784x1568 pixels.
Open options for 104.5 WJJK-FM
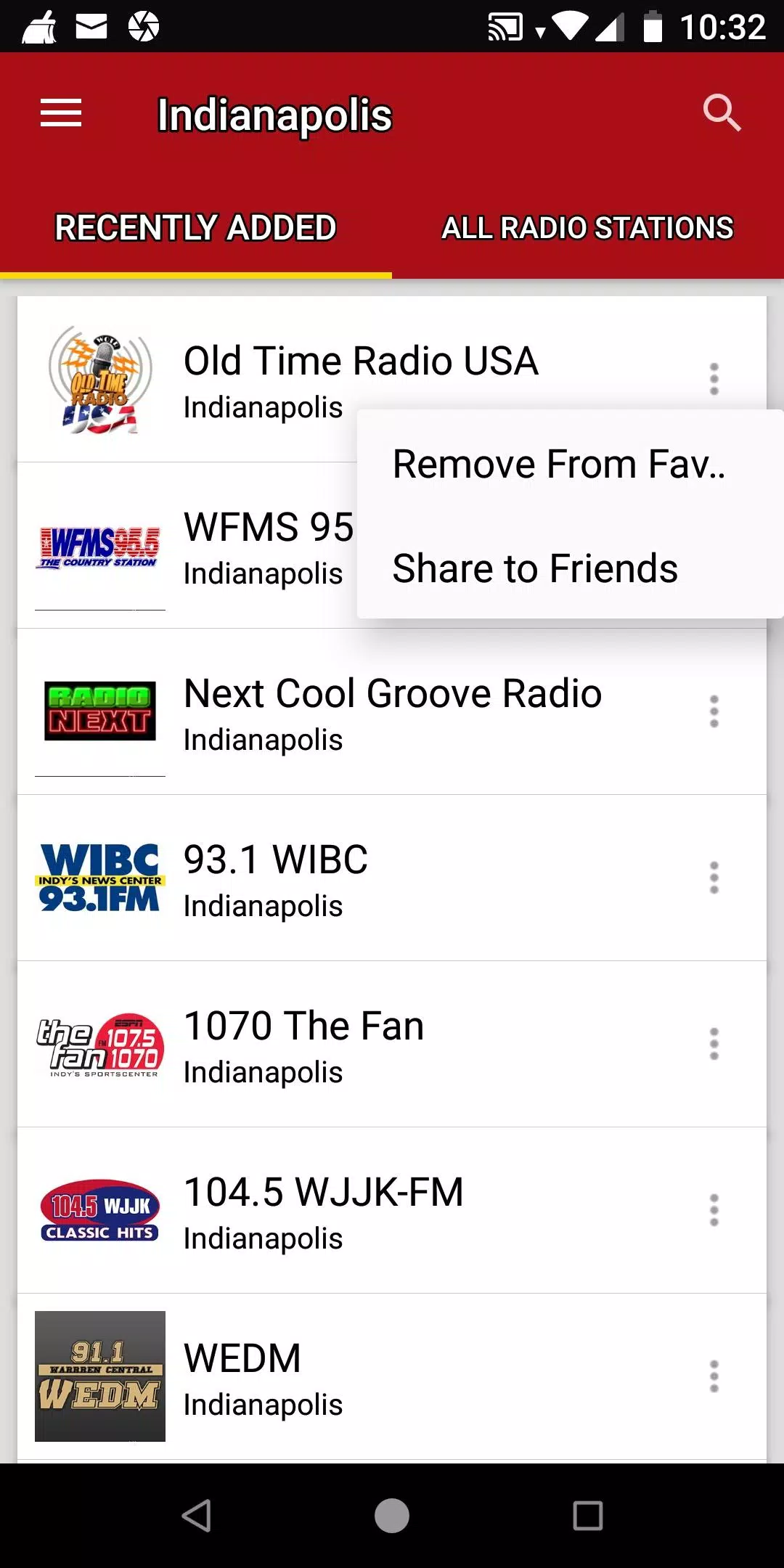coord(714,1210)
